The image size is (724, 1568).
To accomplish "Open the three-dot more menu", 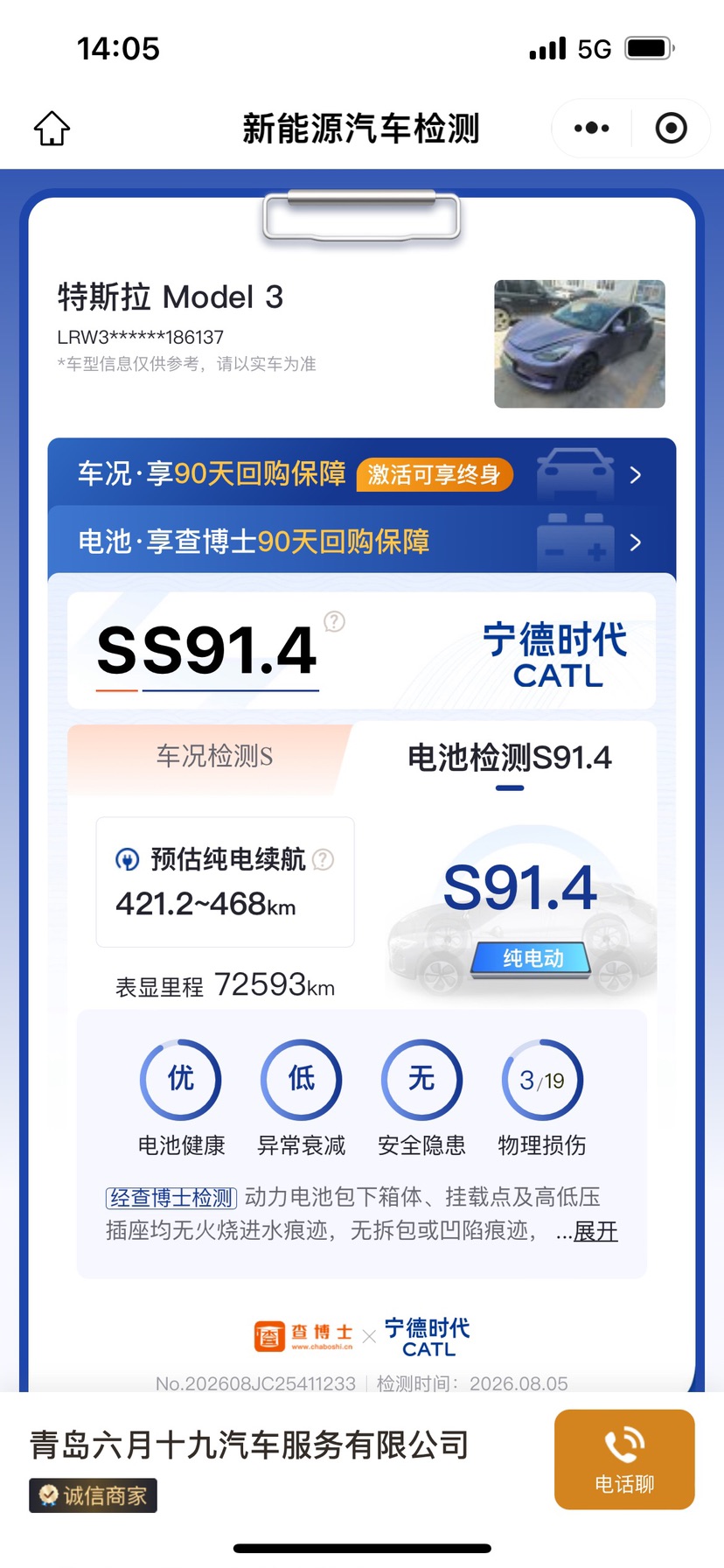I will point(592,128).
